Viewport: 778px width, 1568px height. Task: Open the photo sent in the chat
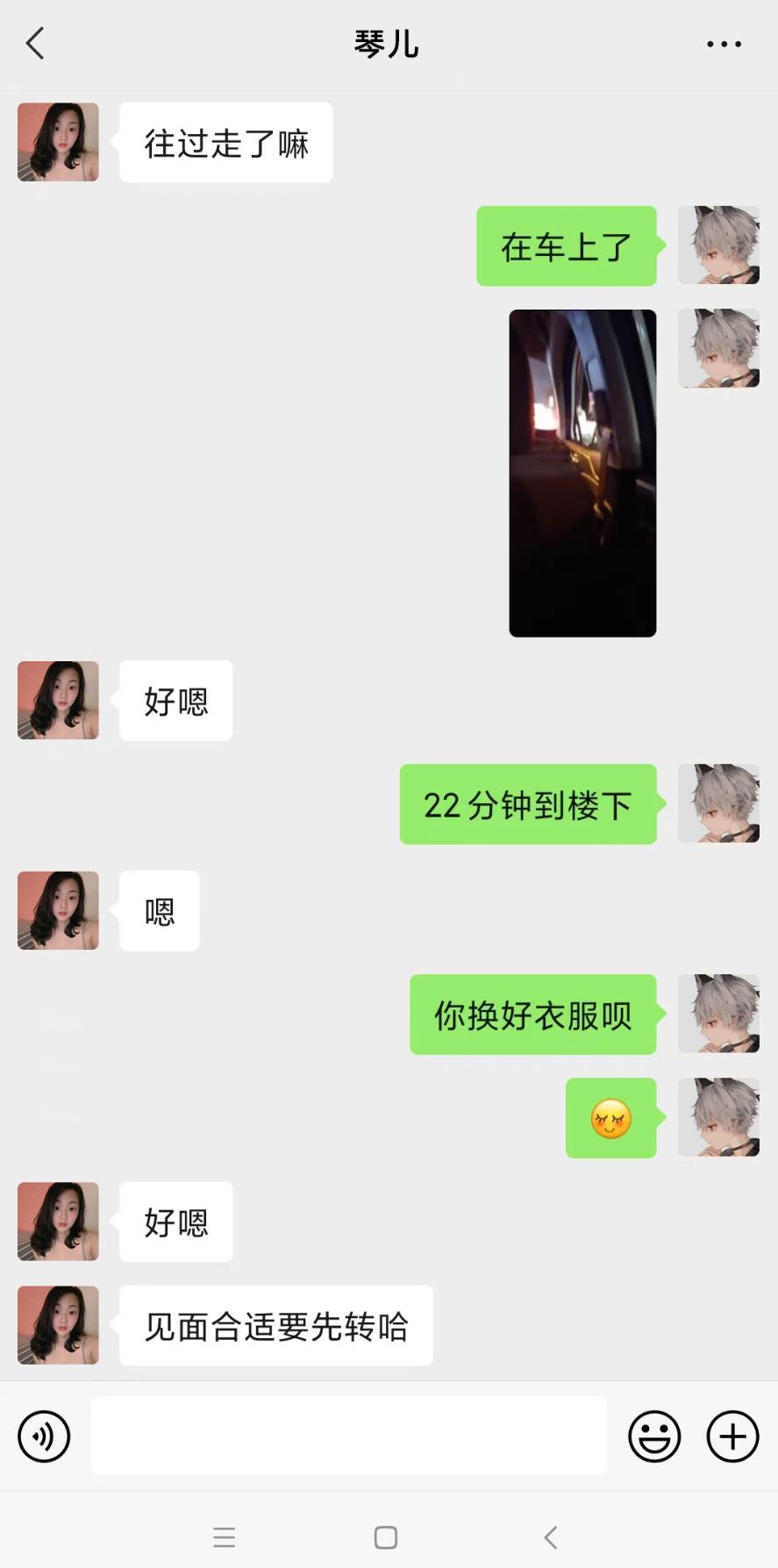tap(582, 473)
